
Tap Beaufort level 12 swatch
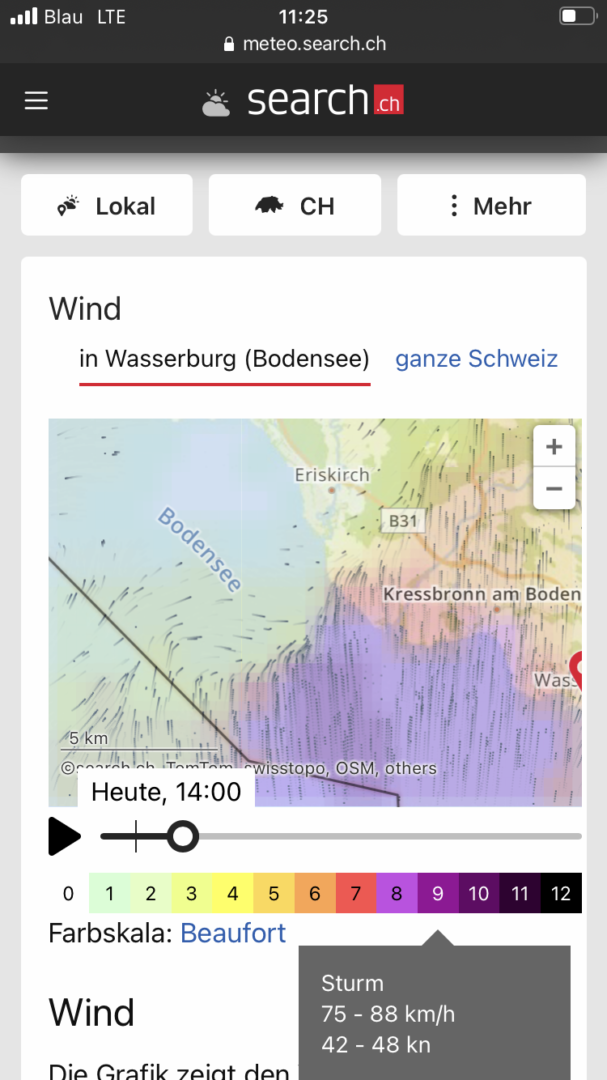point(561,893)
